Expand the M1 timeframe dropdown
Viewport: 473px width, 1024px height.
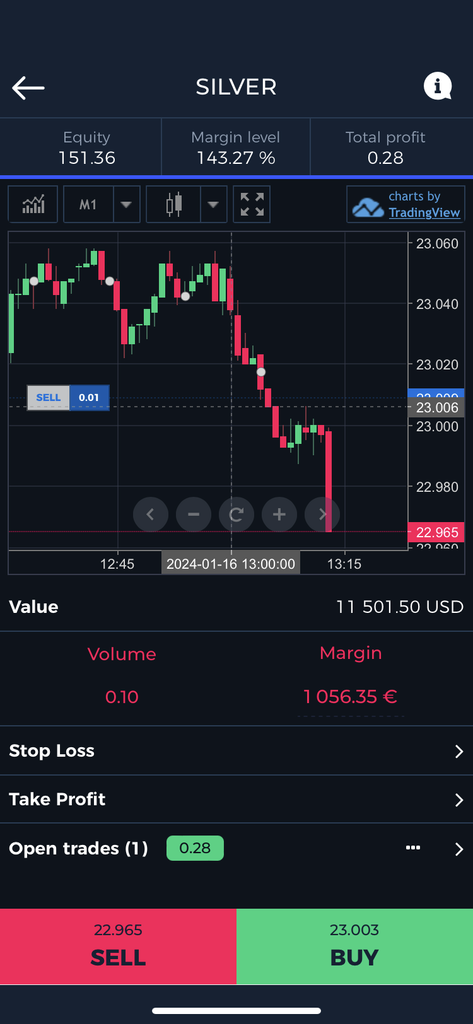click(x=126, y=204)
